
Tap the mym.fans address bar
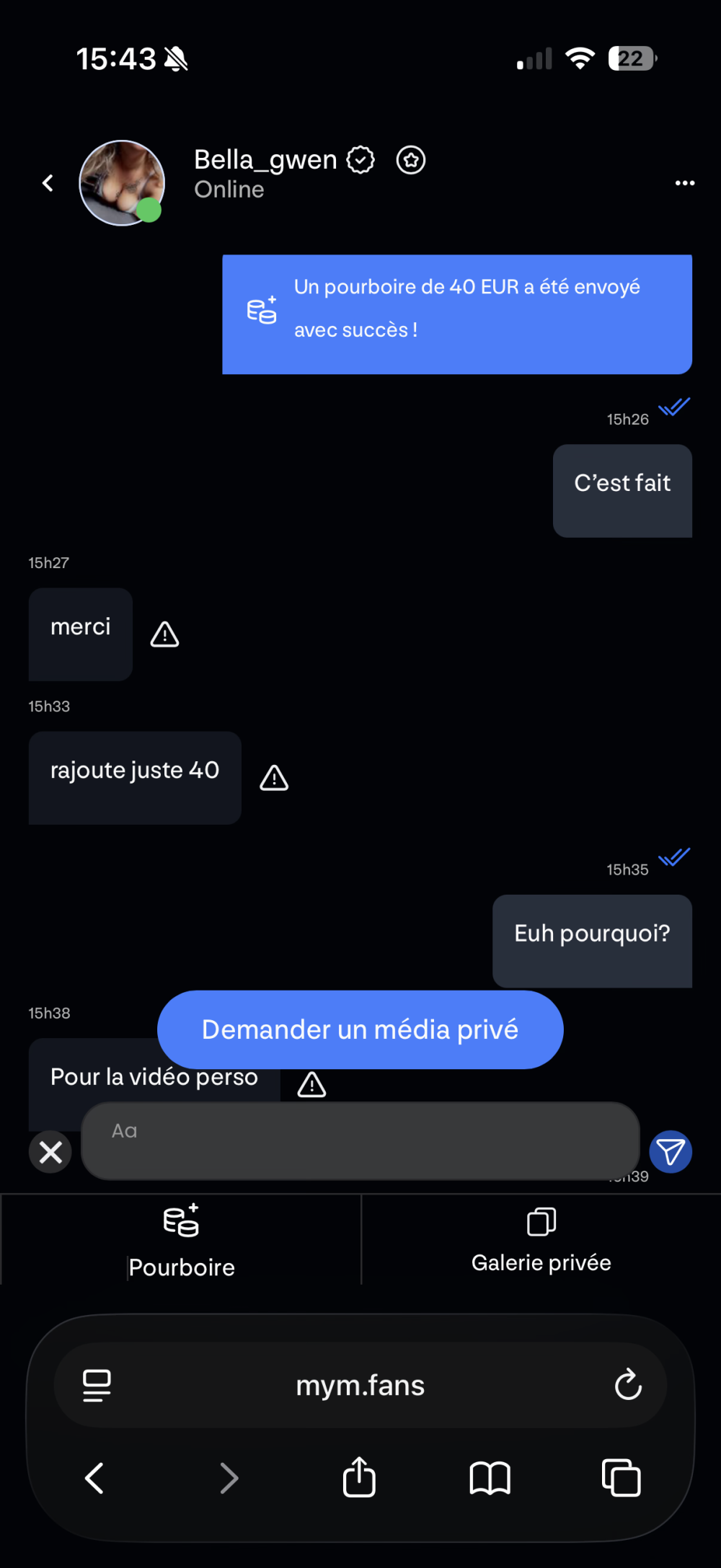(x=360, y=1385)
